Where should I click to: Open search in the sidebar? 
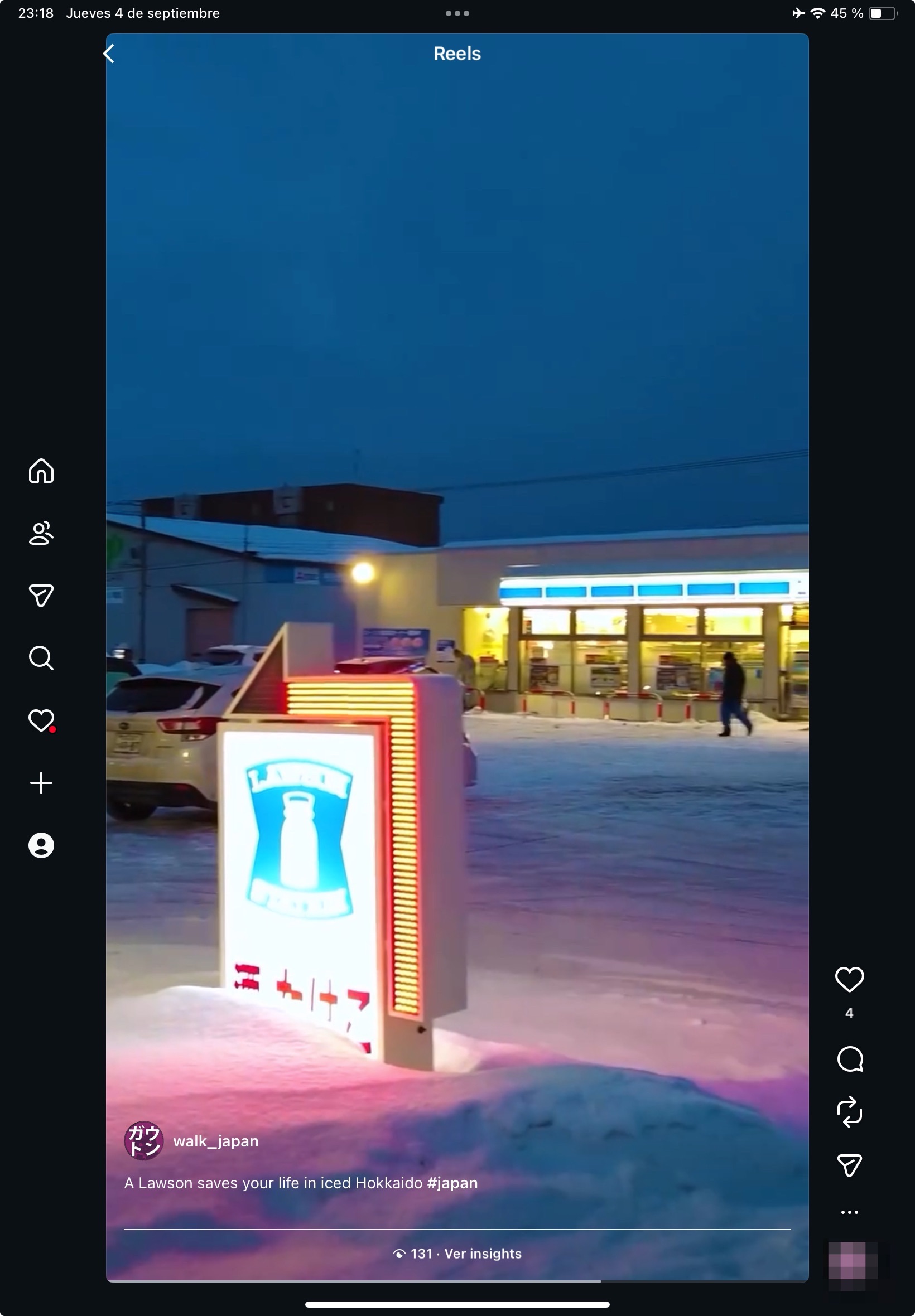pyautogui.click(x=41, y=659)
